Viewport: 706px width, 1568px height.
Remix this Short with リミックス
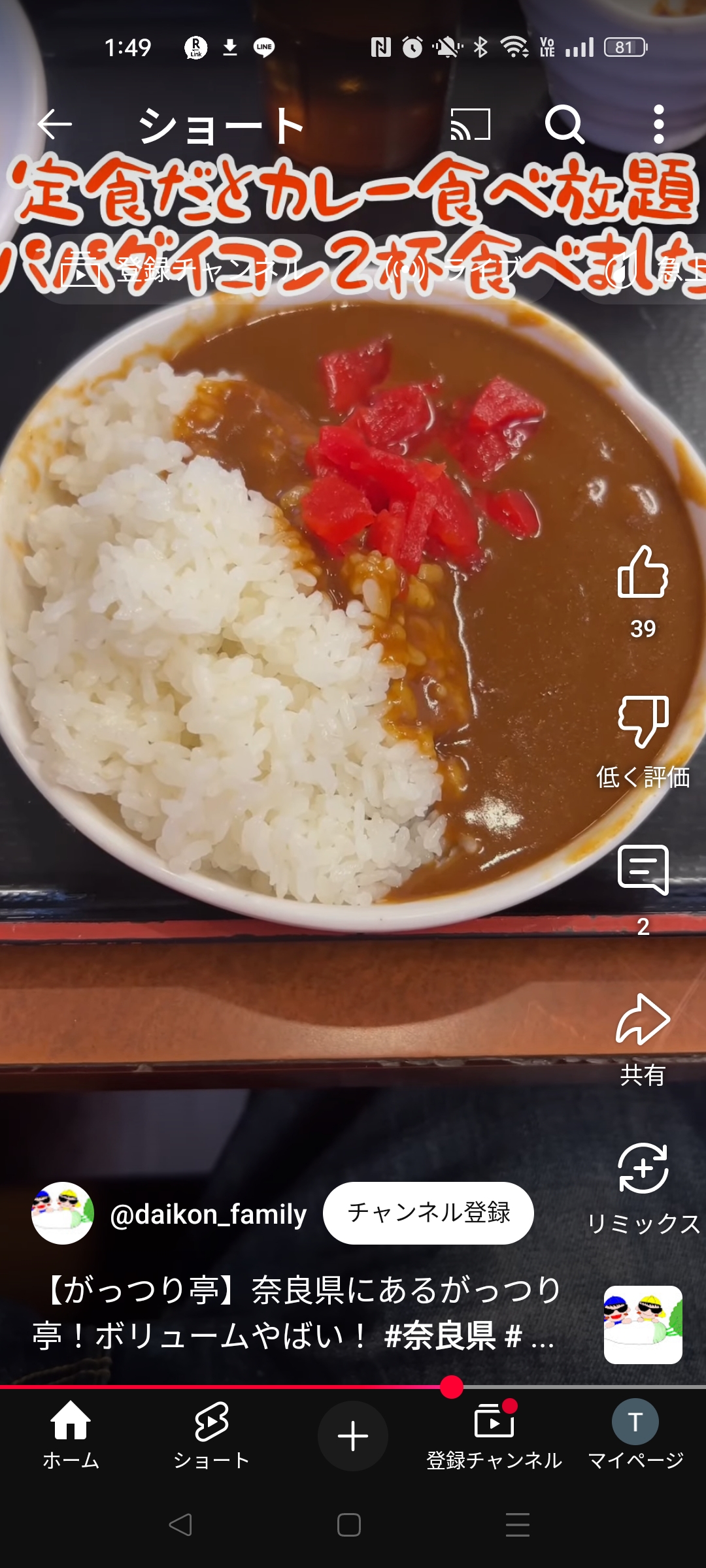[643, 1169]
